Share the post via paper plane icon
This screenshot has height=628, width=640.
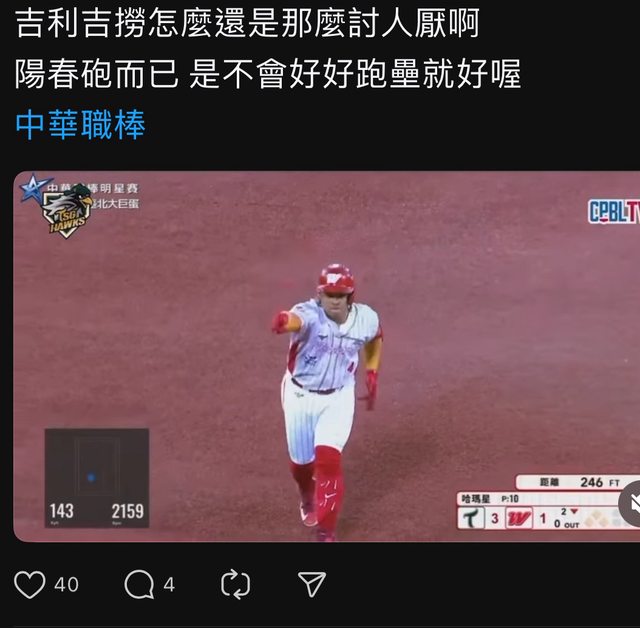coord(312,584)
